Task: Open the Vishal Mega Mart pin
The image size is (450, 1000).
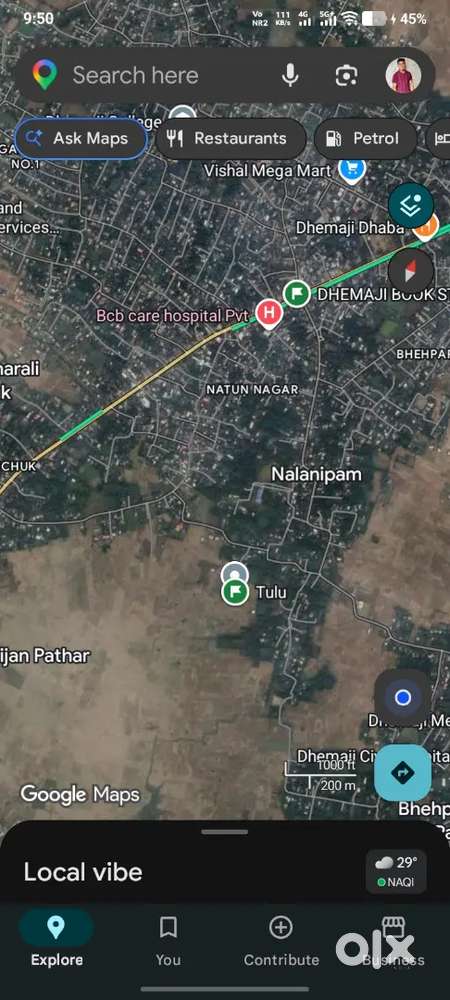Action: pos(352,170)
